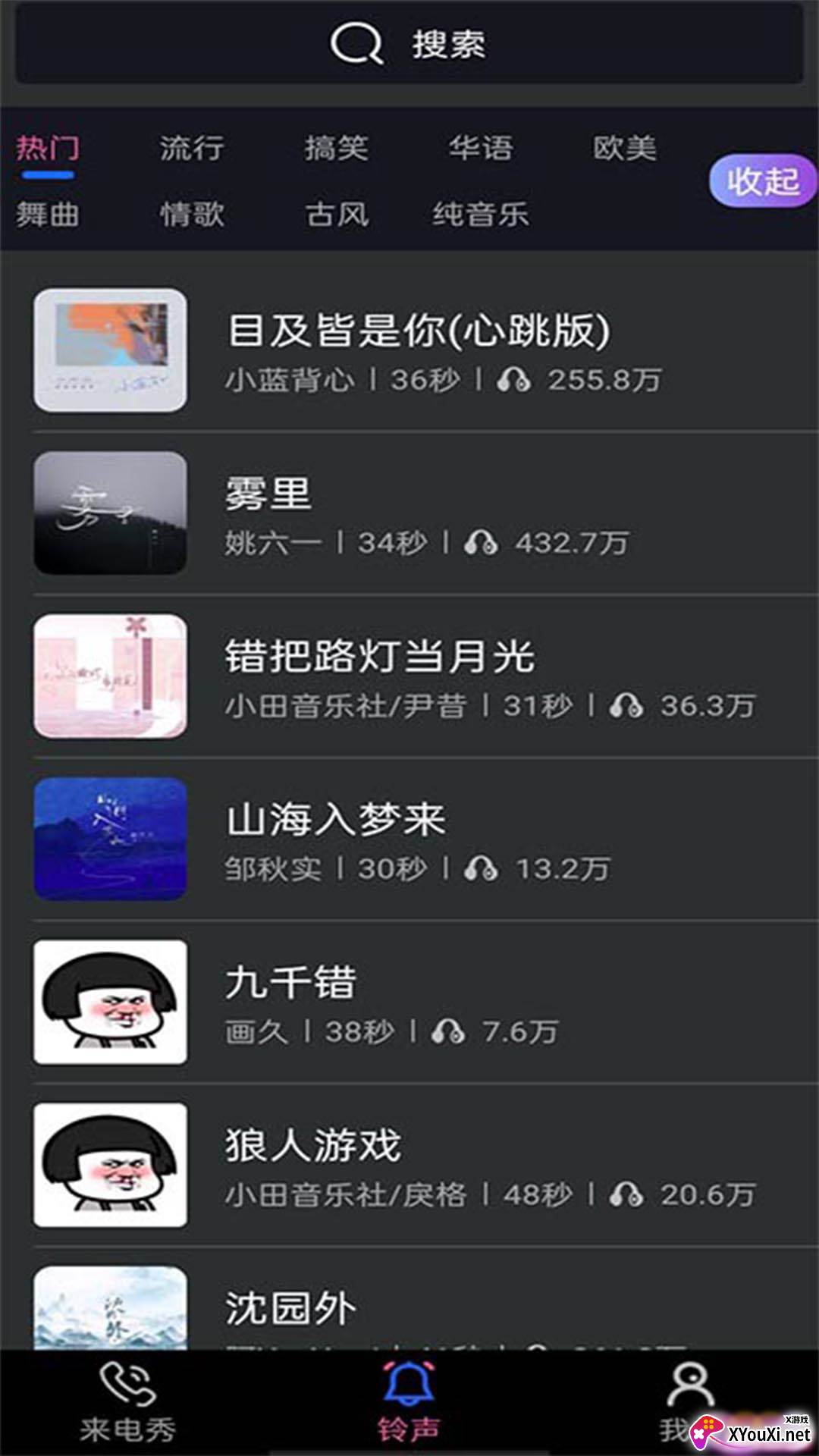Show the 纯音乐 category
Image resolution: width=819 pixels, height=1456 pixels.
click(x=481, y=215)
